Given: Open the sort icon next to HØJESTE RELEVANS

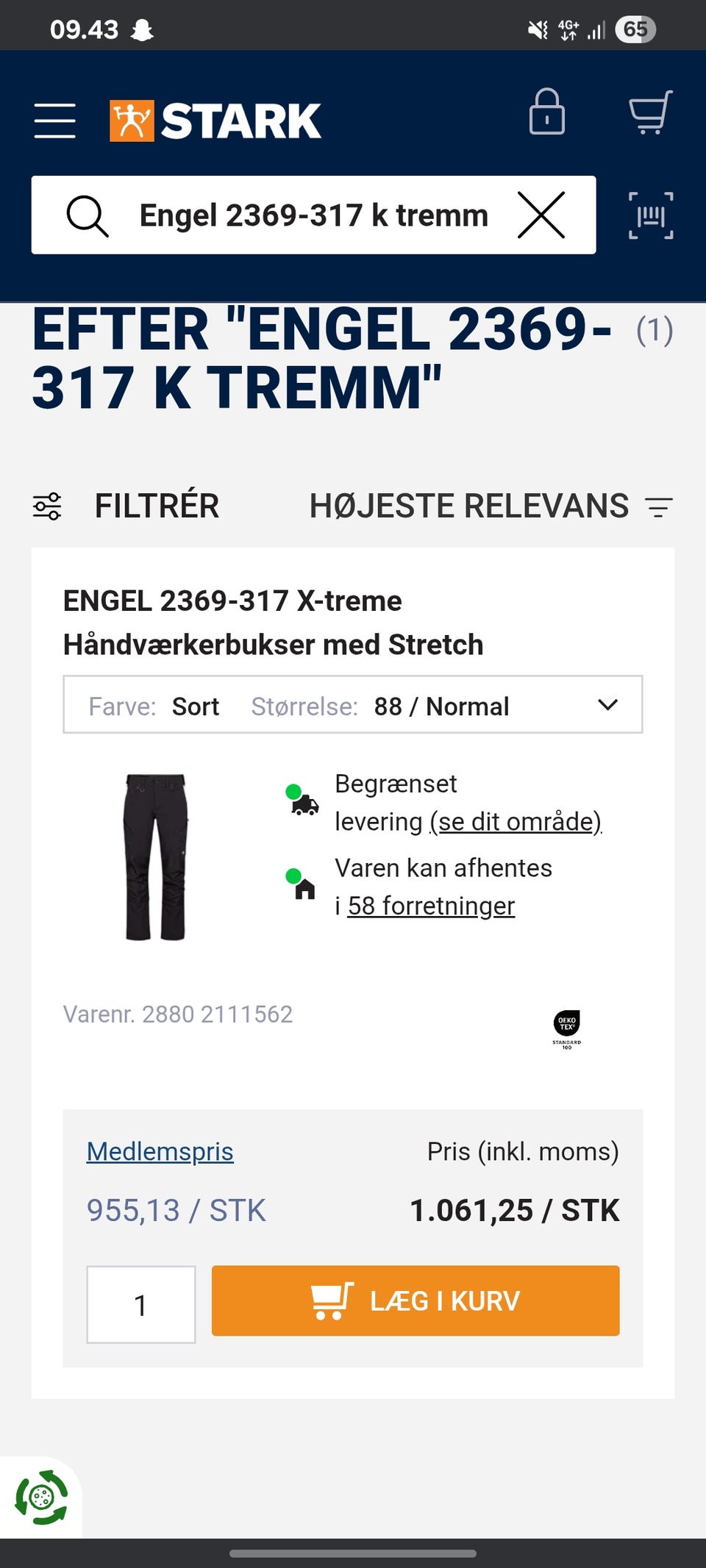Looking at the screenshot, I should pyautogui.click(x=659, y=506).
